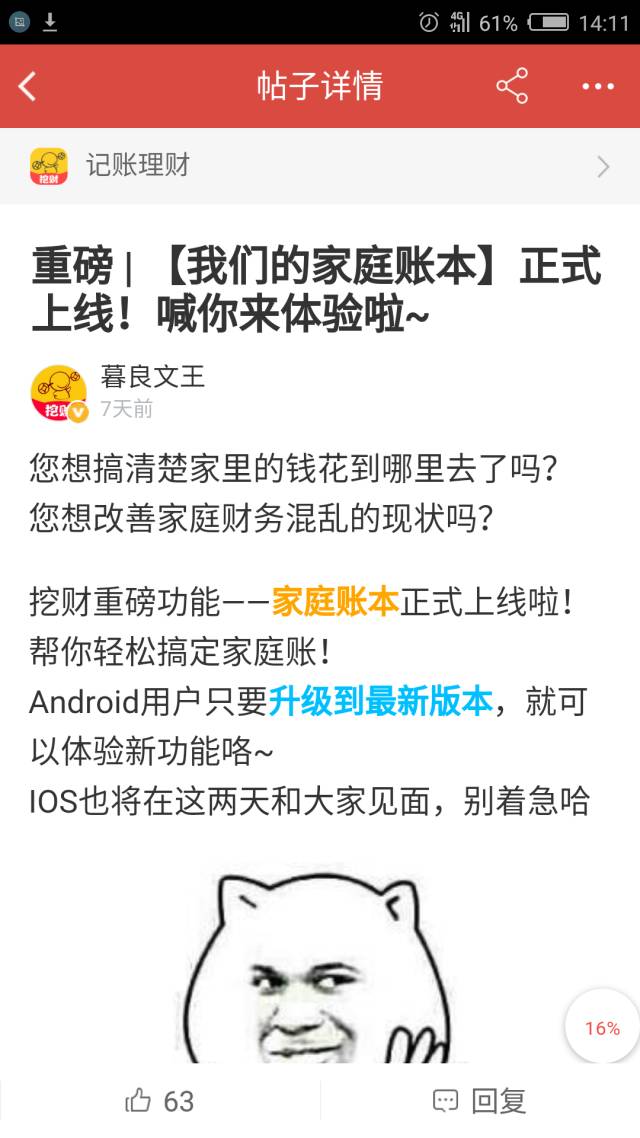The image size is (640, 1138).
Task: Tap 回复 to reply to the post
Action: point(480,1101)
